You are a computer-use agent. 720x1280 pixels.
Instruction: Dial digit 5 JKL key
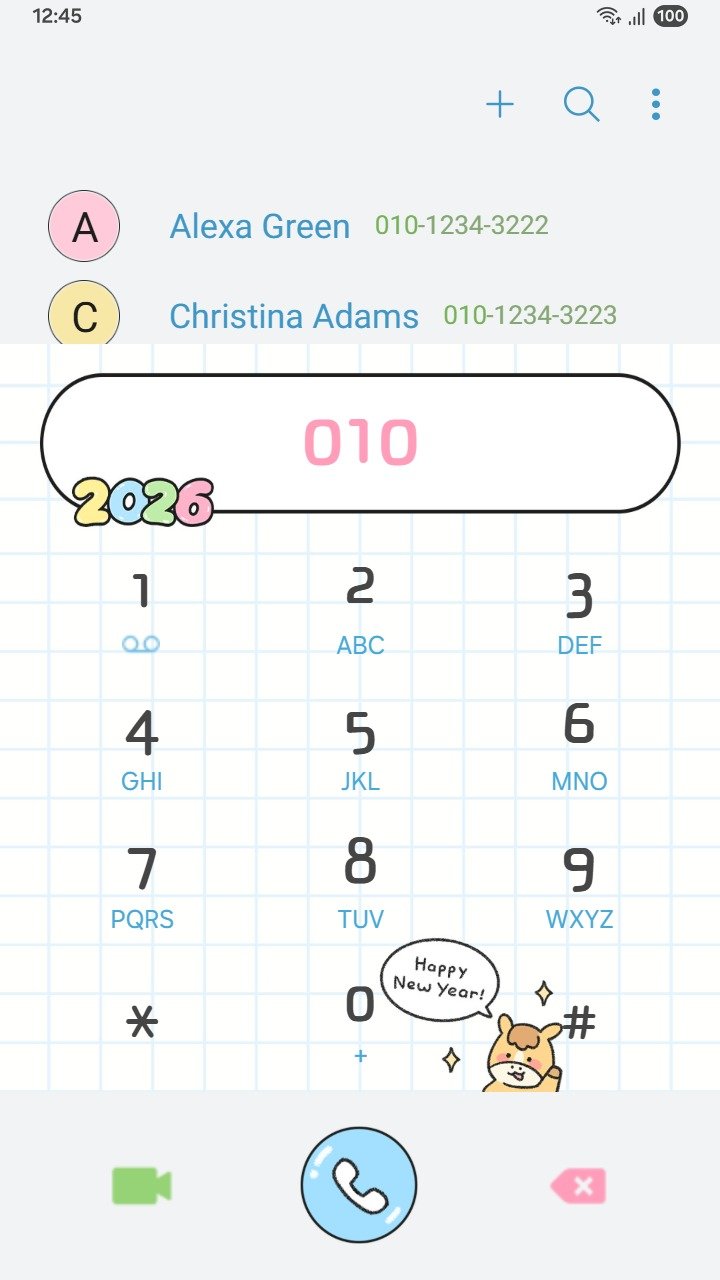pyautogui.click(x=360, y=748)
